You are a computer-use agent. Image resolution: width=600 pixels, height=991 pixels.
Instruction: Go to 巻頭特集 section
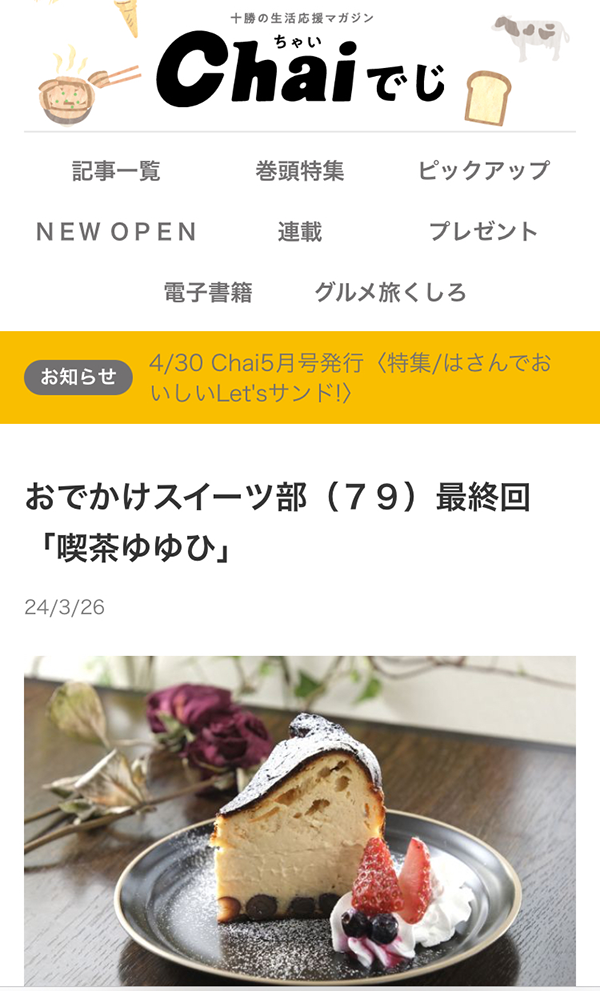click(300, 171)
